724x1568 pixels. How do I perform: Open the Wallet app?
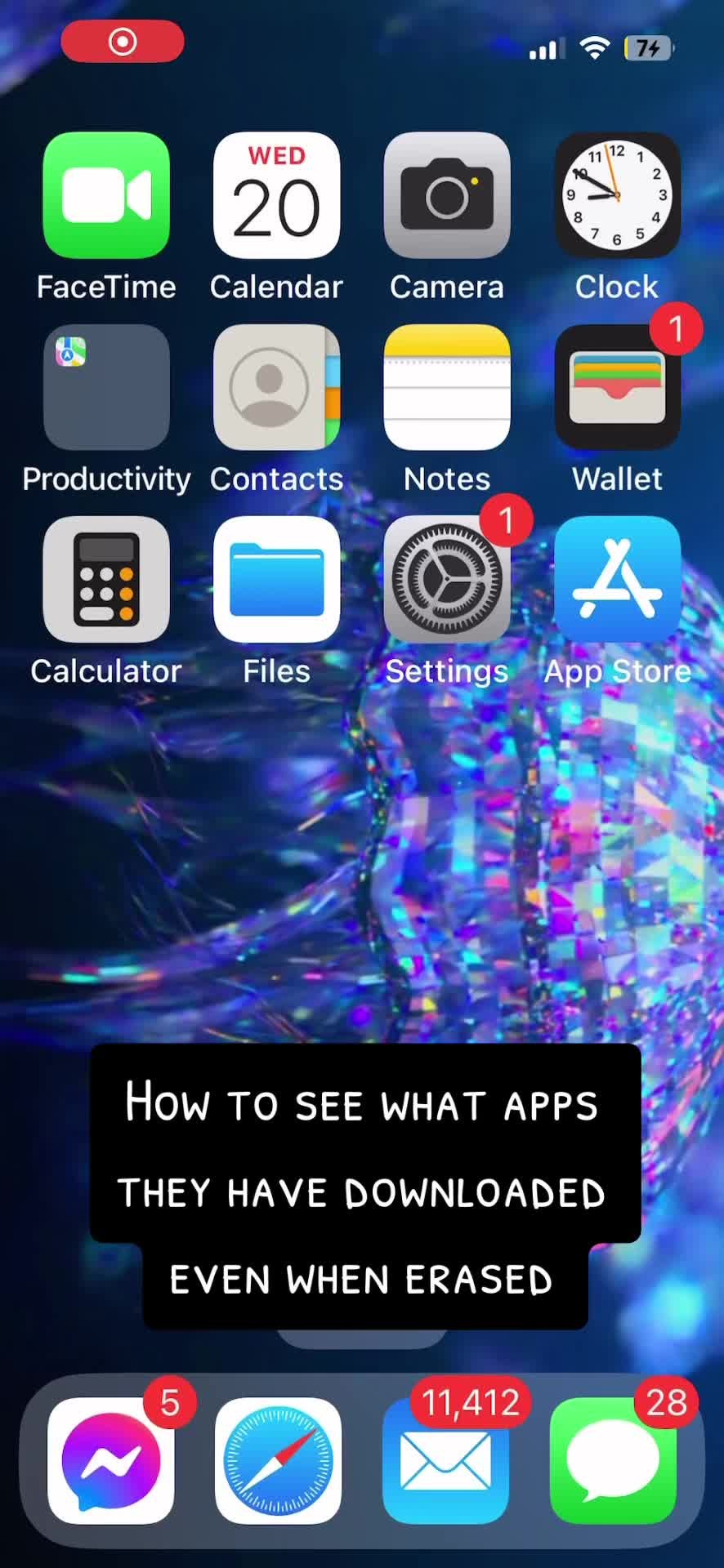(617, 387)
